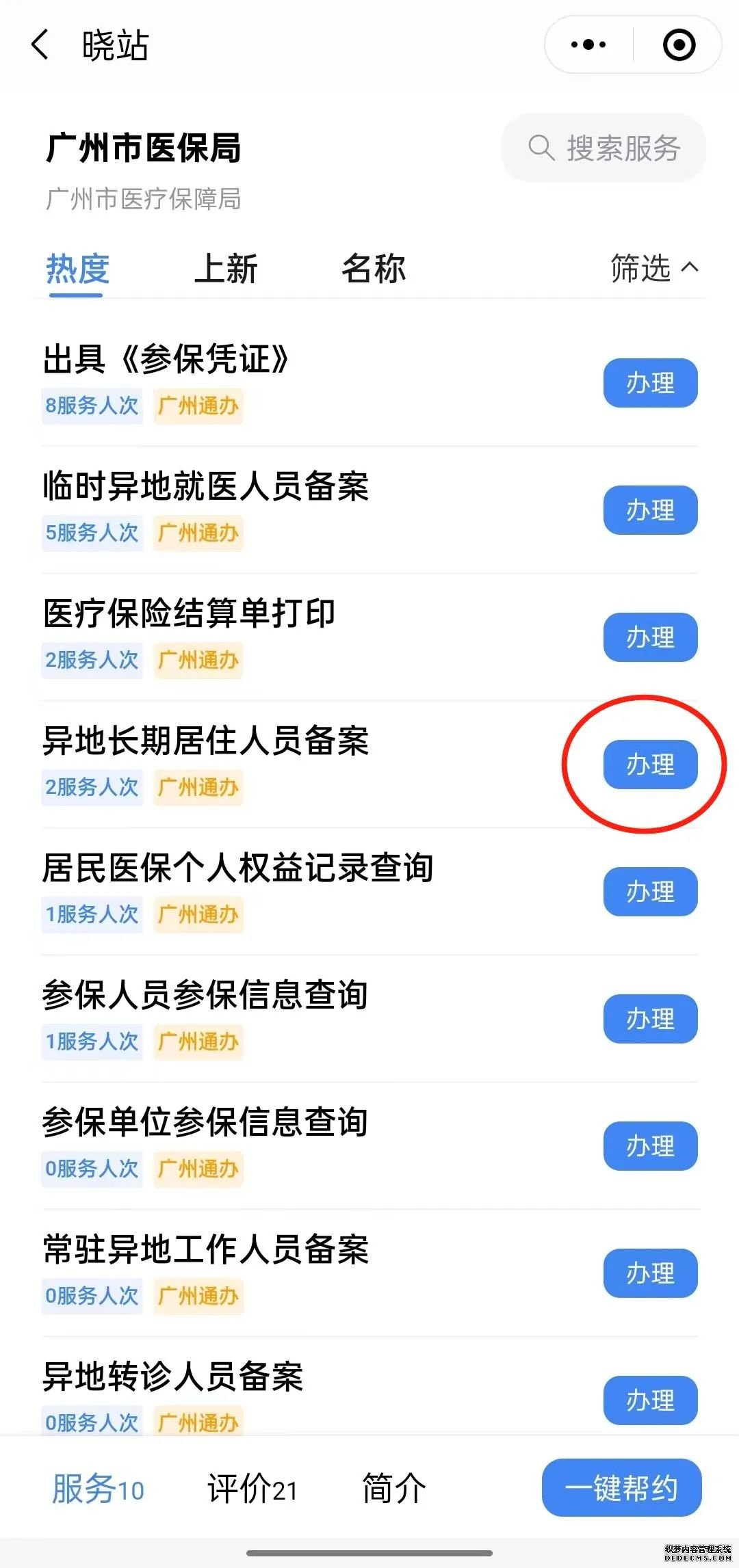Tap 办理 for 常驻异地工作人员备案

650,1273
